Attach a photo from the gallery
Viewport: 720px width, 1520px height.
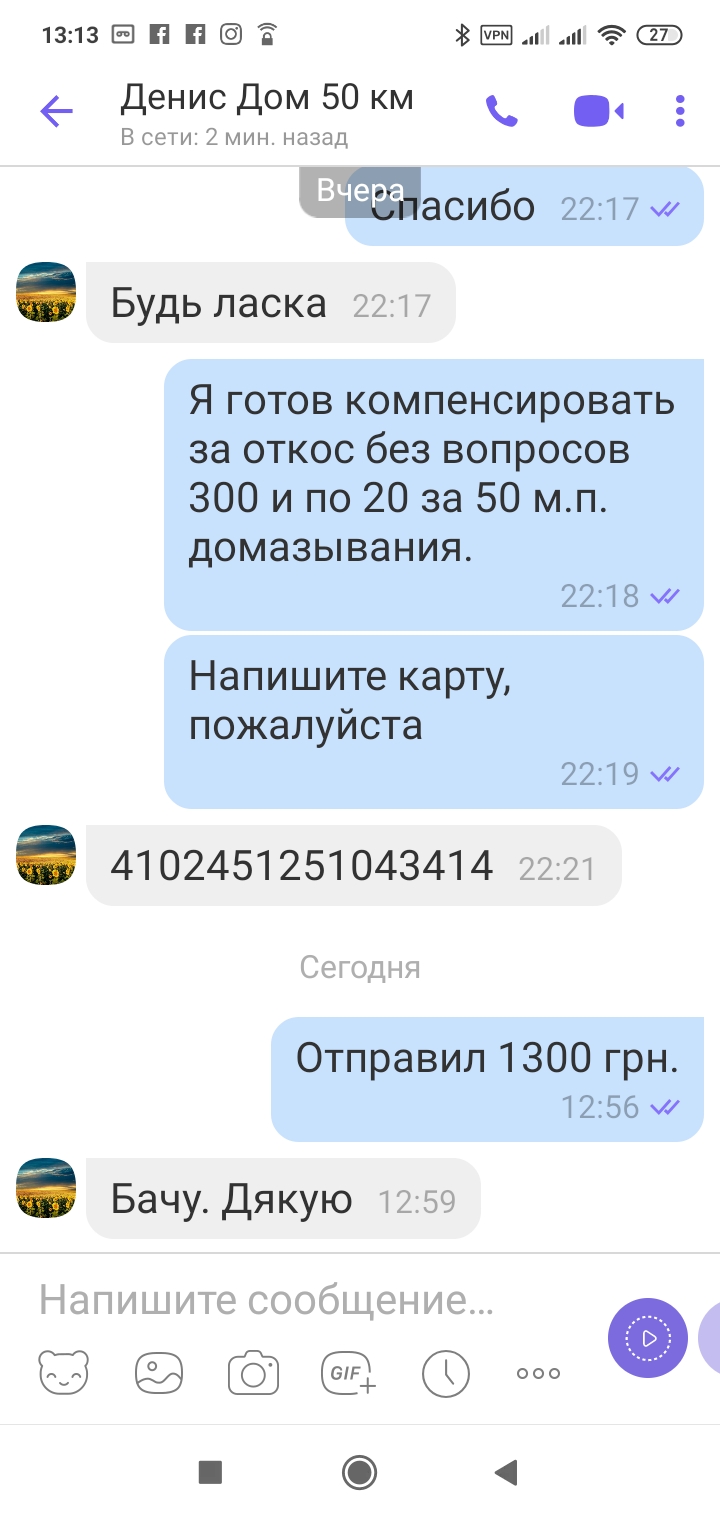(159, 1373)
